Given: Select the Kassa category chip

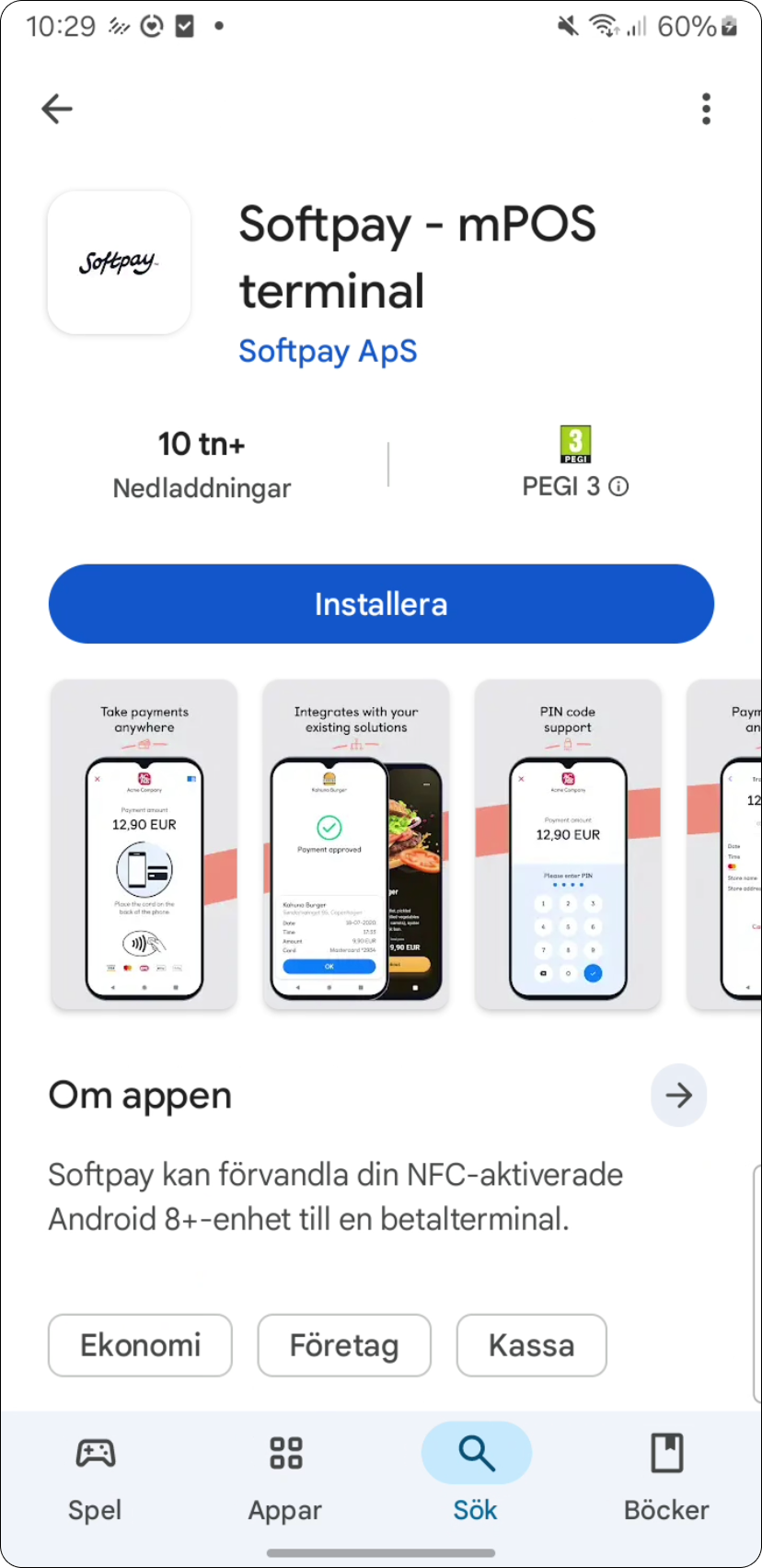Looking at the screenshot, I should [x=531, y=1345].
